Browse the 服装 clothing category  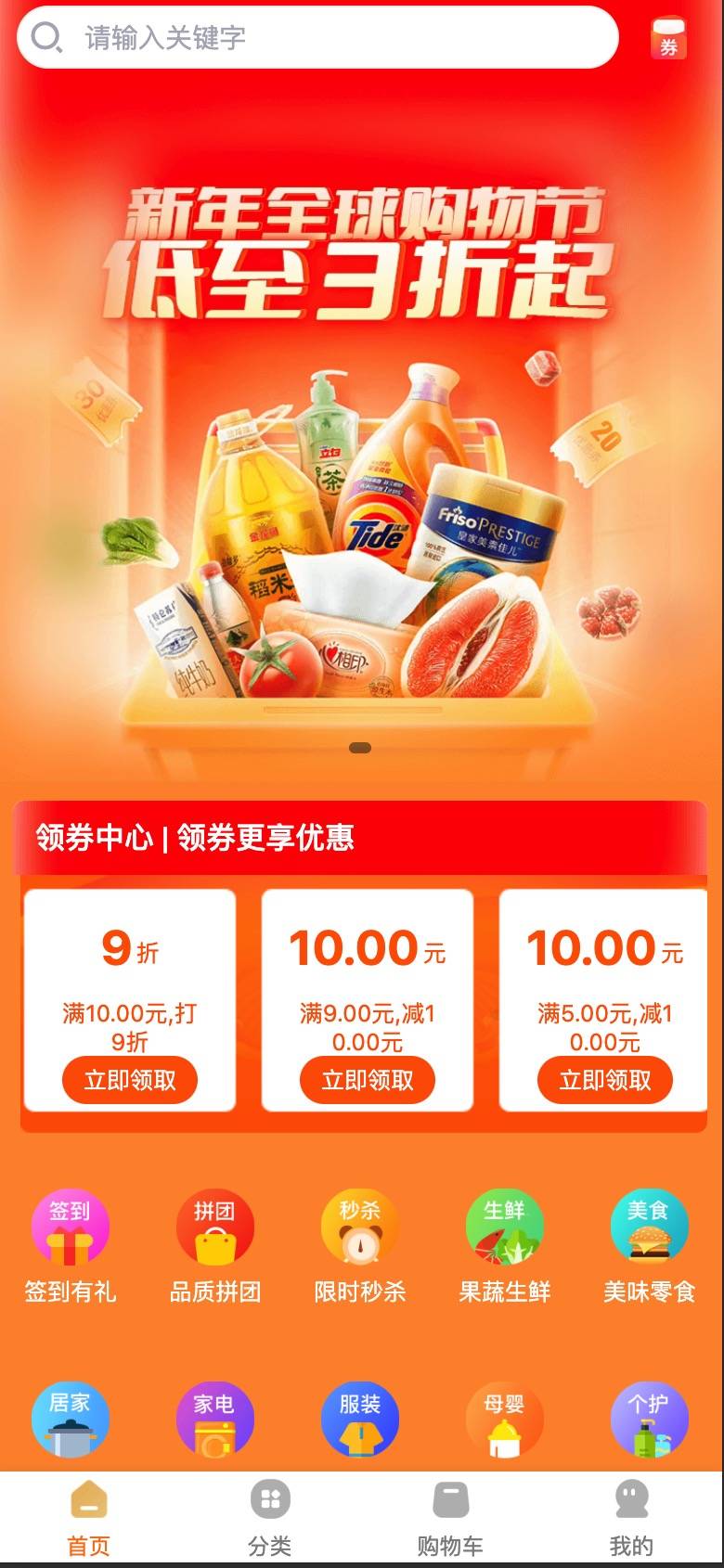360,1421
